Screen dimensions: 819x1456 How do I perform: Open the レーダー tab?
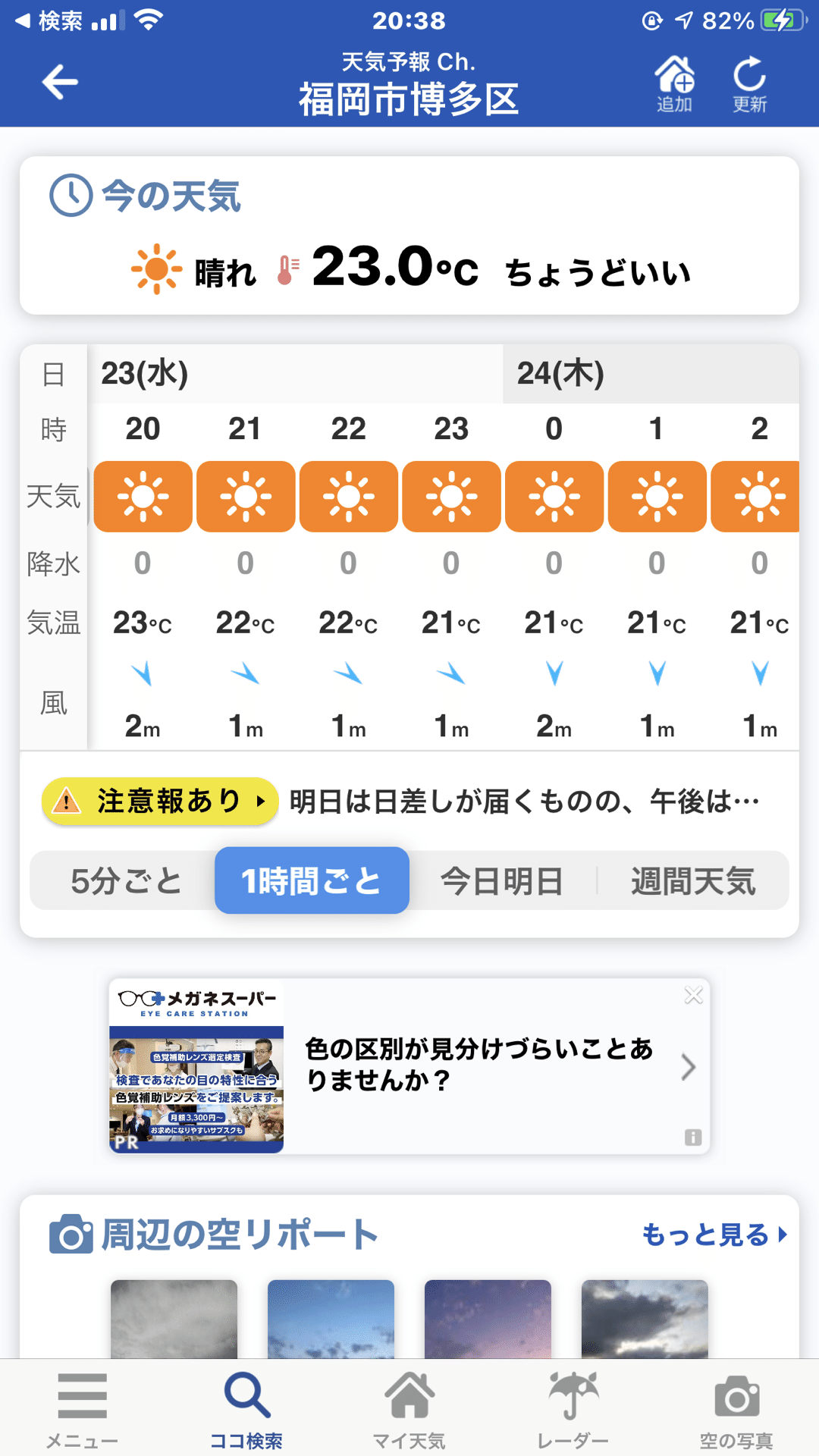(x=573, y=1409)
